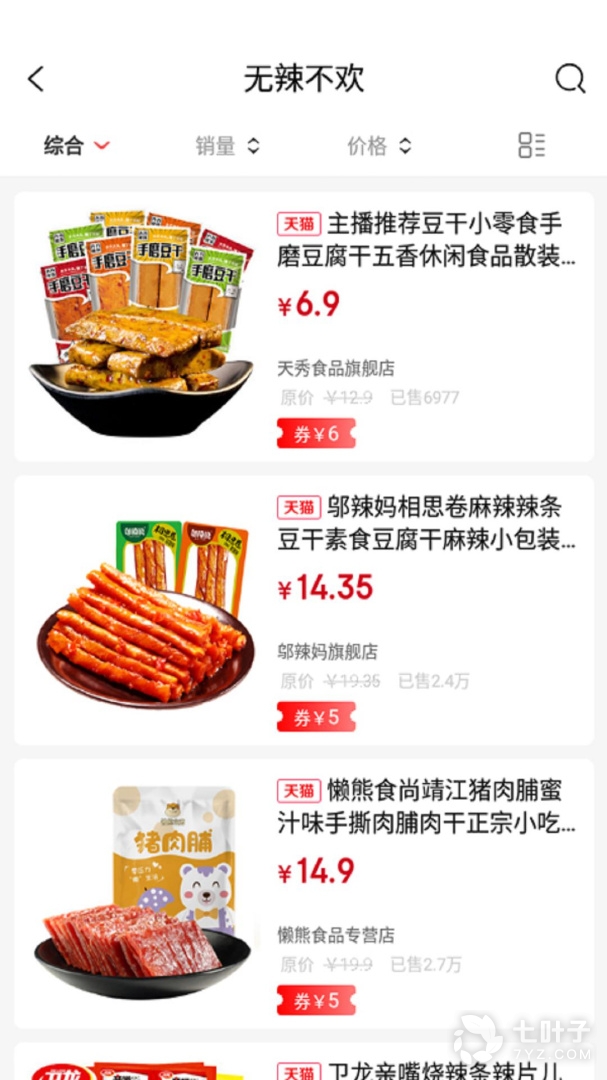The width and height of the screenshot is (607, 1080).
Task: Open the 邬辣妈 麻辣辣条 product
Action: click(x=304, y=611)
